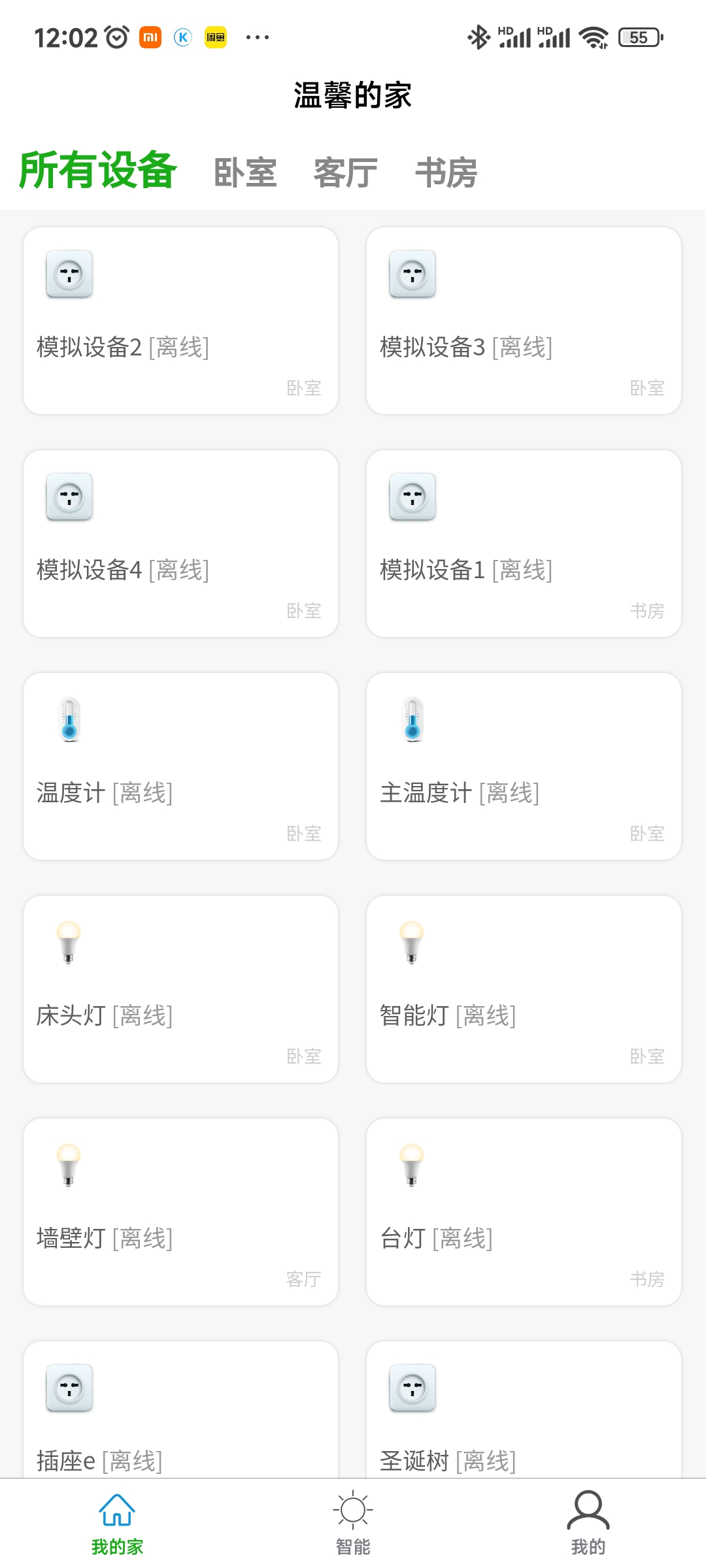Tap the bulb icon on 墙壁灯 card
The height and width of the screenshot is (1568, 706).
point(68,1166)
